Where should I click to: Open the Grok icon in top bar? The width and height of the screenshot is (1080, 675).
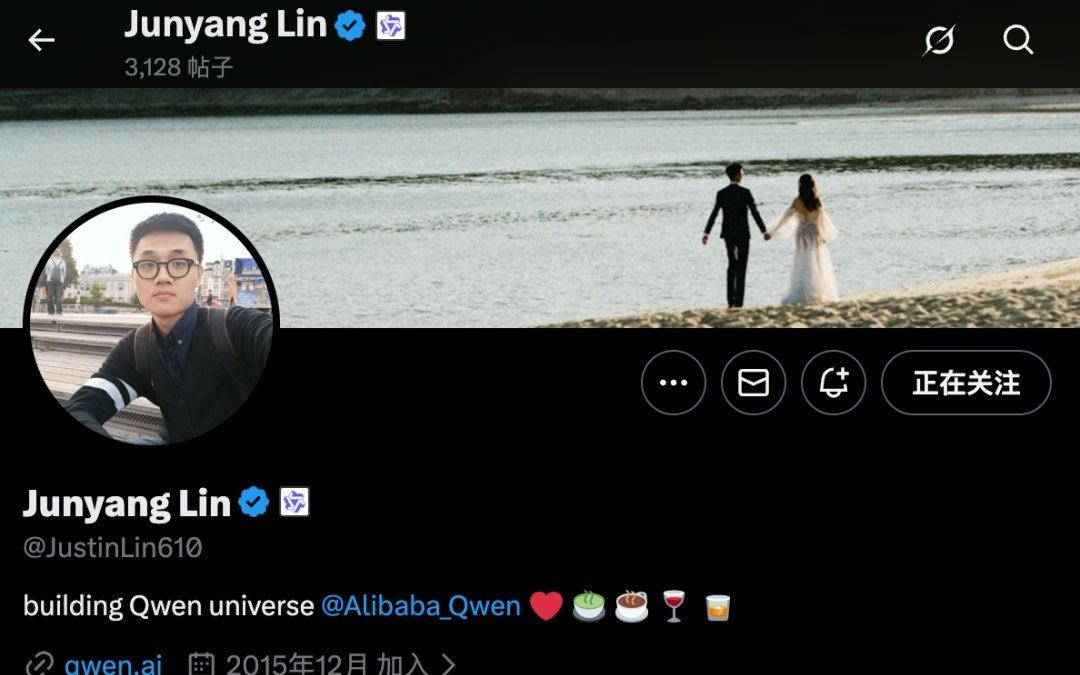[x=939, y=40]
